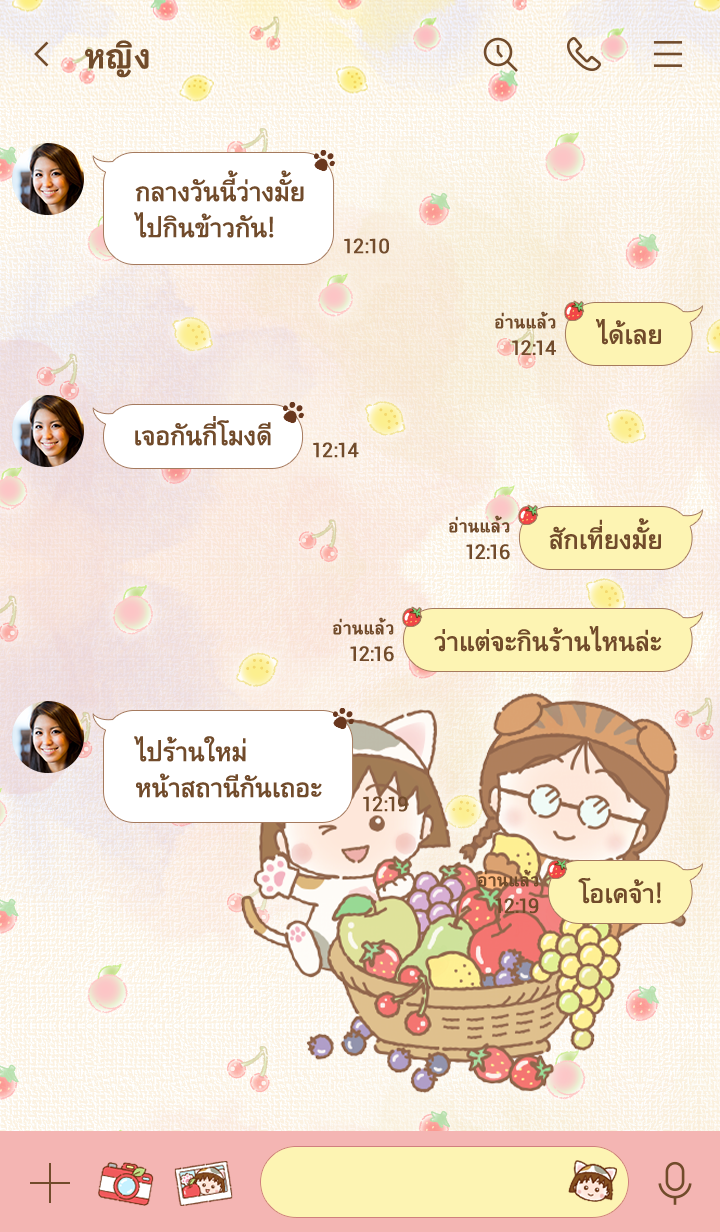Tap the message input field
The height and width of the screenshot is (1232, 720).
point(410,1183)
